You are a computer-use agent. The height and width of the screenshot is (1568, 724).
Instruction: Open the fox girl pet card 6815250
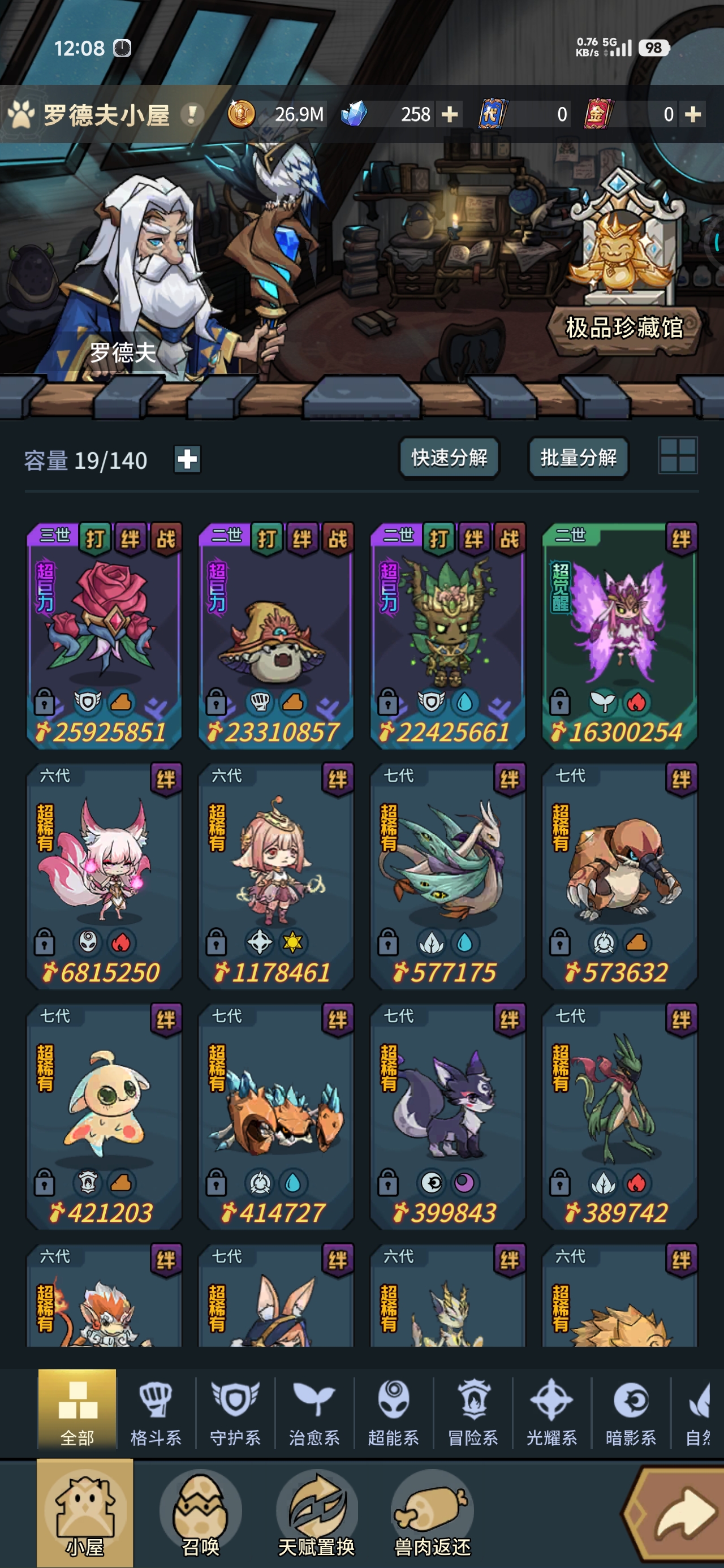(x=104, y=875)
